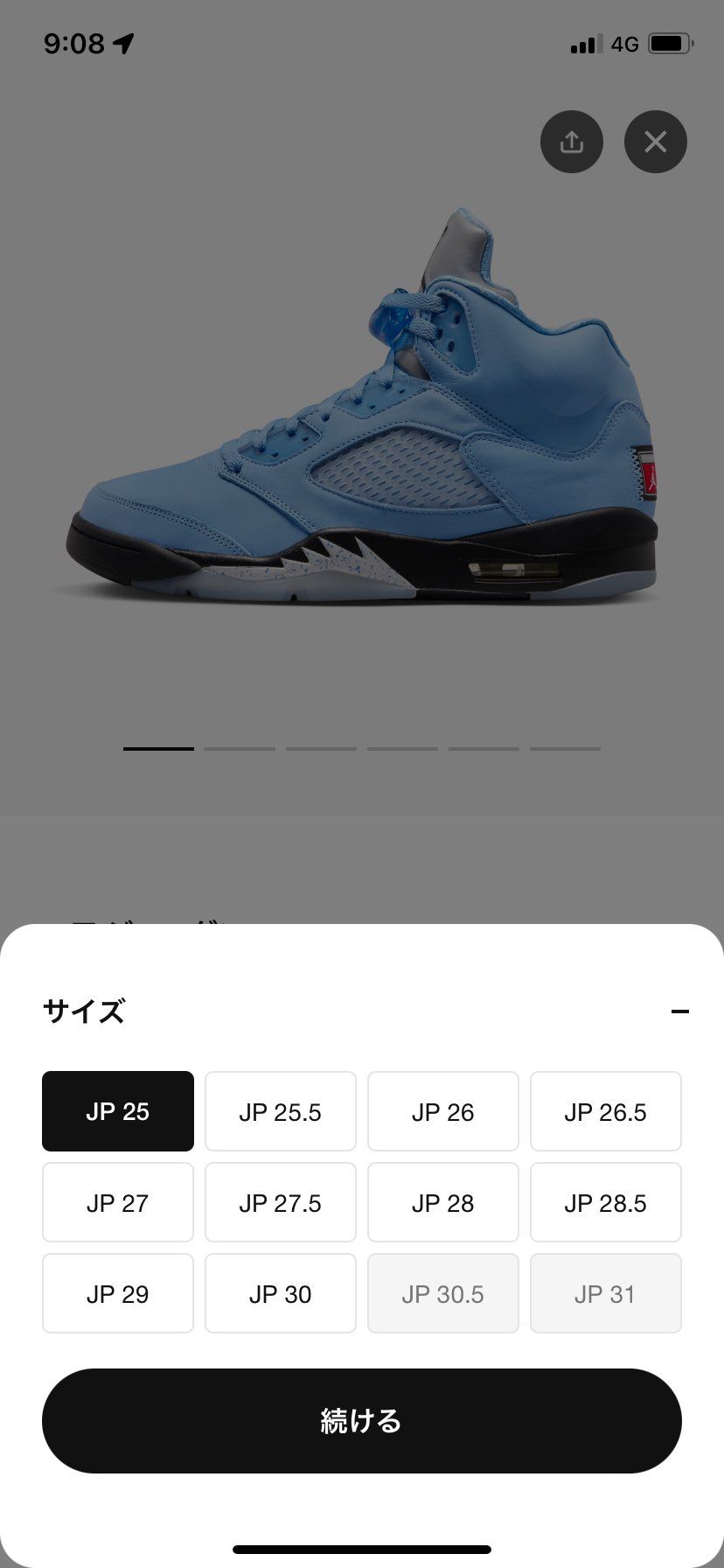This screenshot has width=724, height=1568.
Task: Select the last carousel slide indicator
Action: point(565,749)
